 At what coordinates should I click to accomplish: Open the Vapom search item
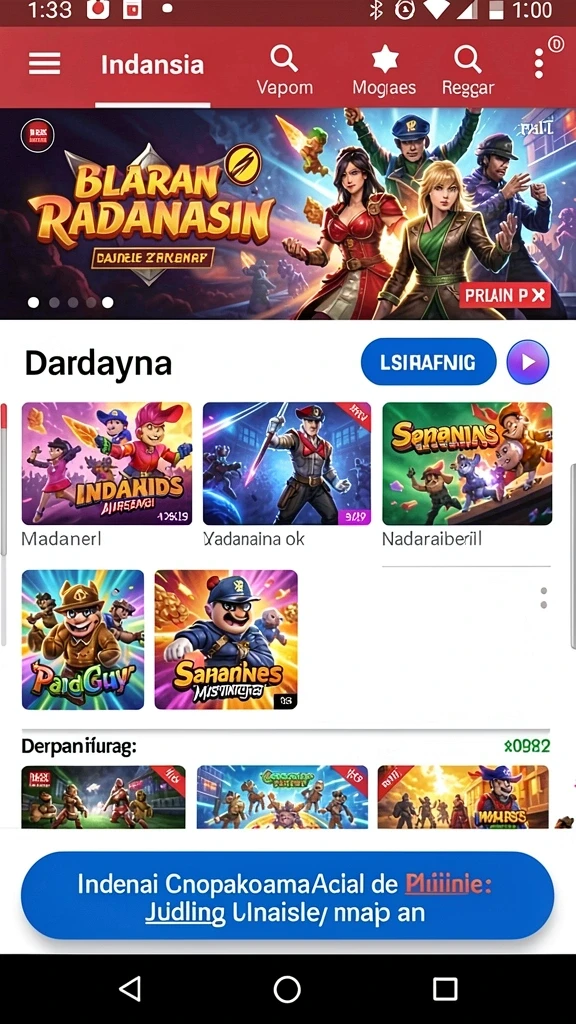(284, 72)
